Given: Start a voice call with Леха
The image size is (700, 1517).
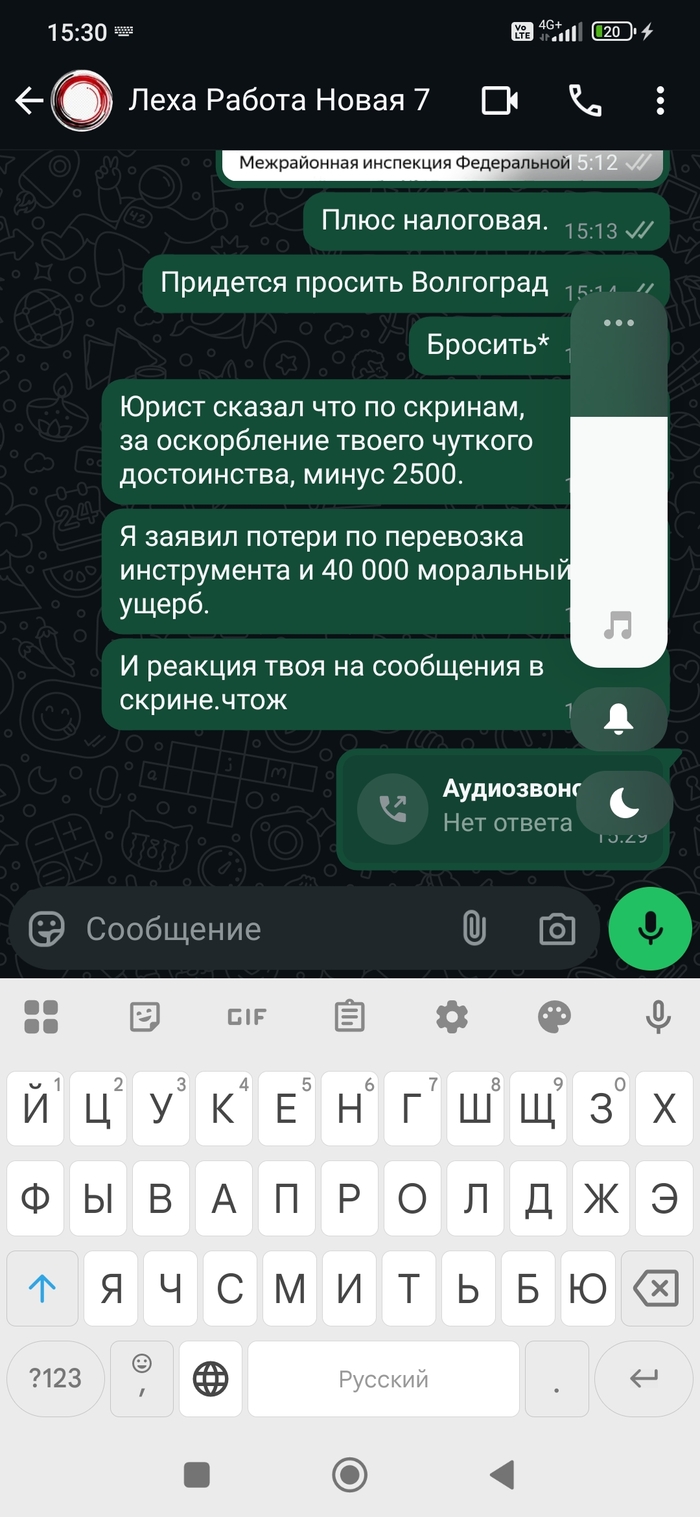Looking at the screenshot, I should tap(584, 100).
